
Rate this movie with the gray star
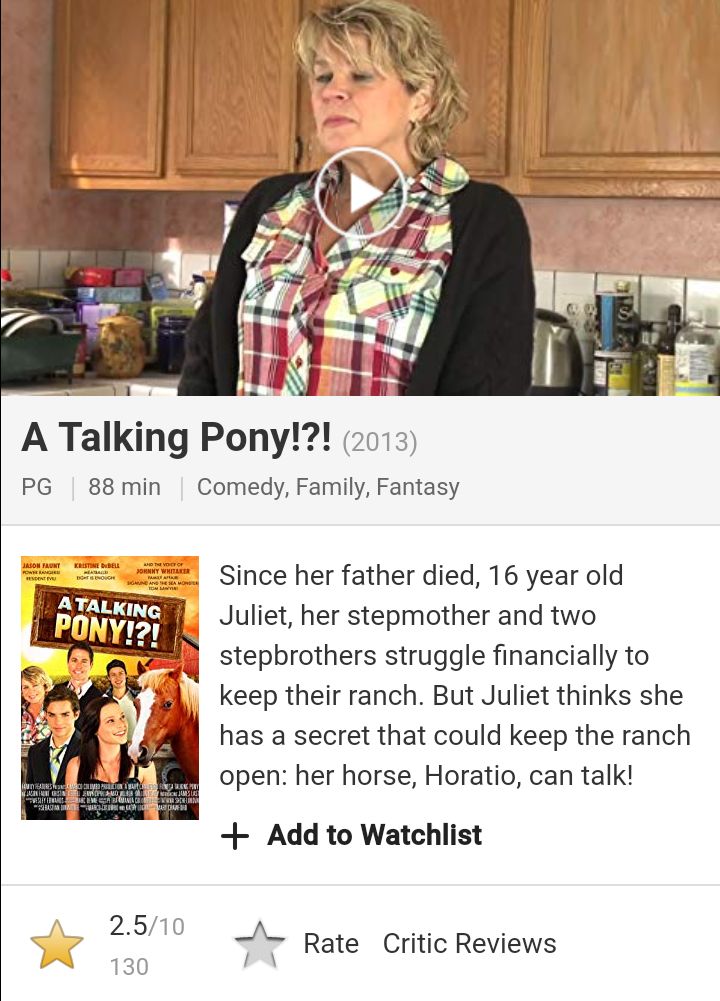[x=260, y=945]
